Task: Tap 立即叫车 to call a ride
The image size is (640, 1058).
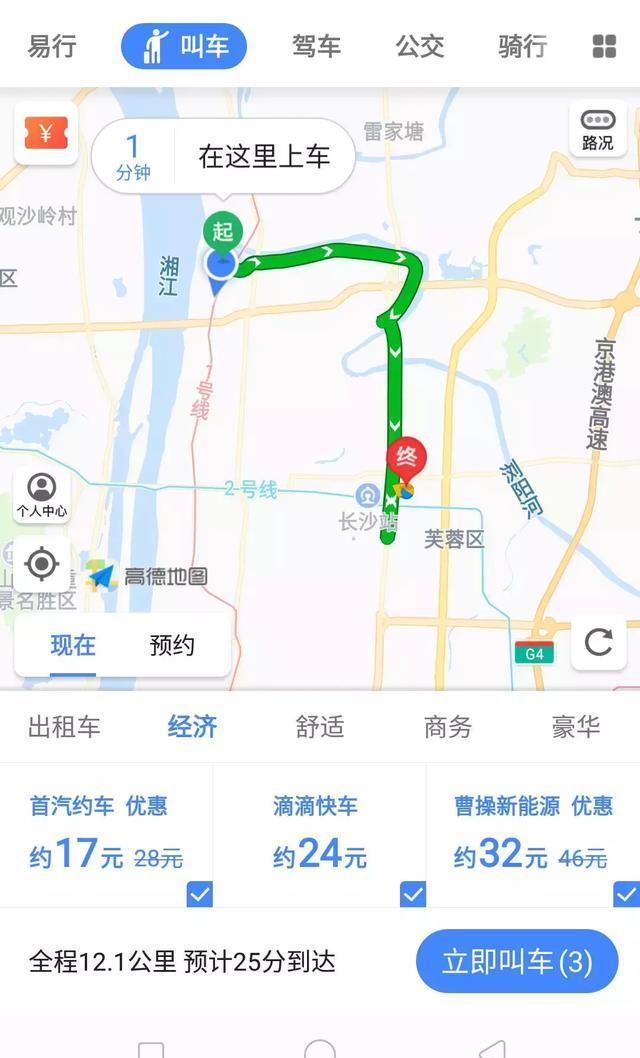Action: 517,962
